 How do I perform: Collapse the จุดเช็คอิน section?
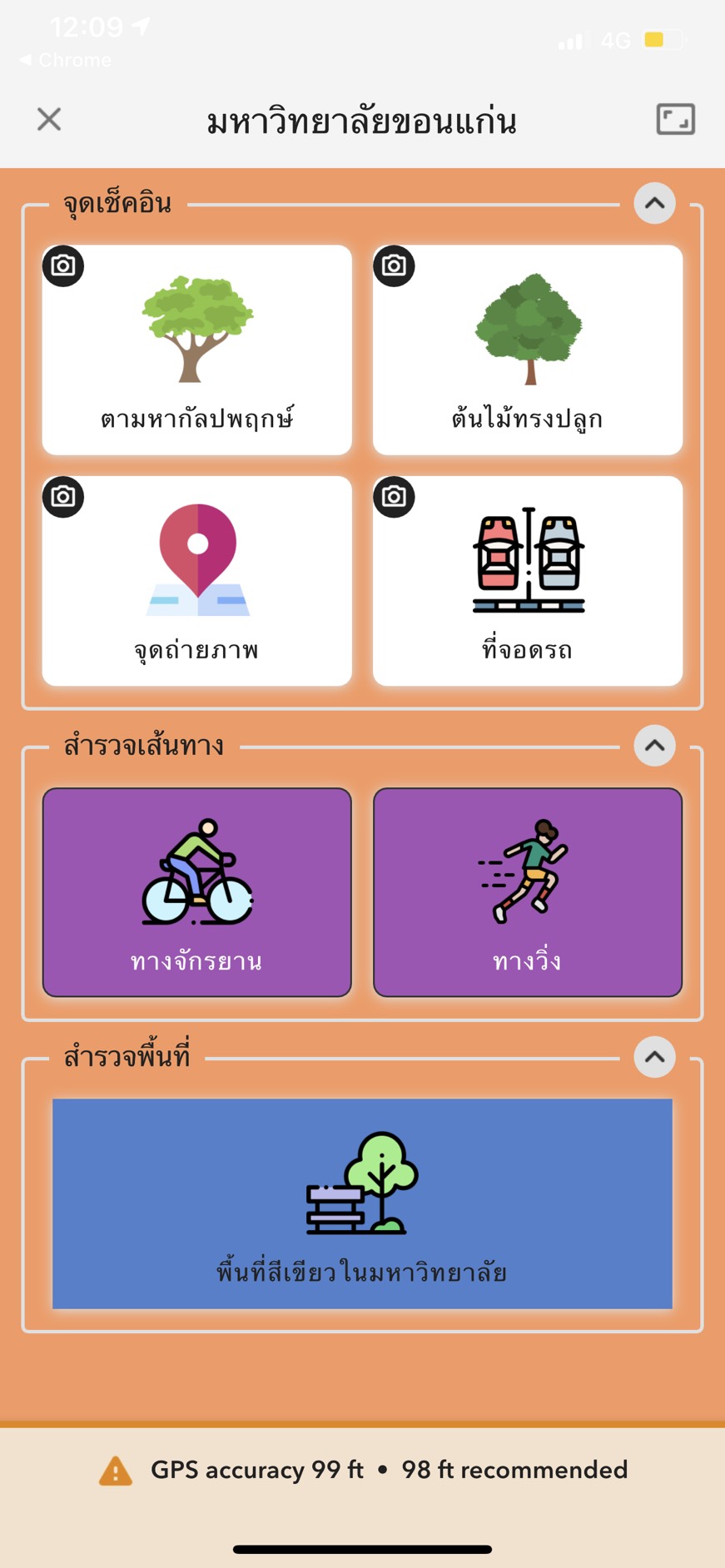(x=655, y=203)
